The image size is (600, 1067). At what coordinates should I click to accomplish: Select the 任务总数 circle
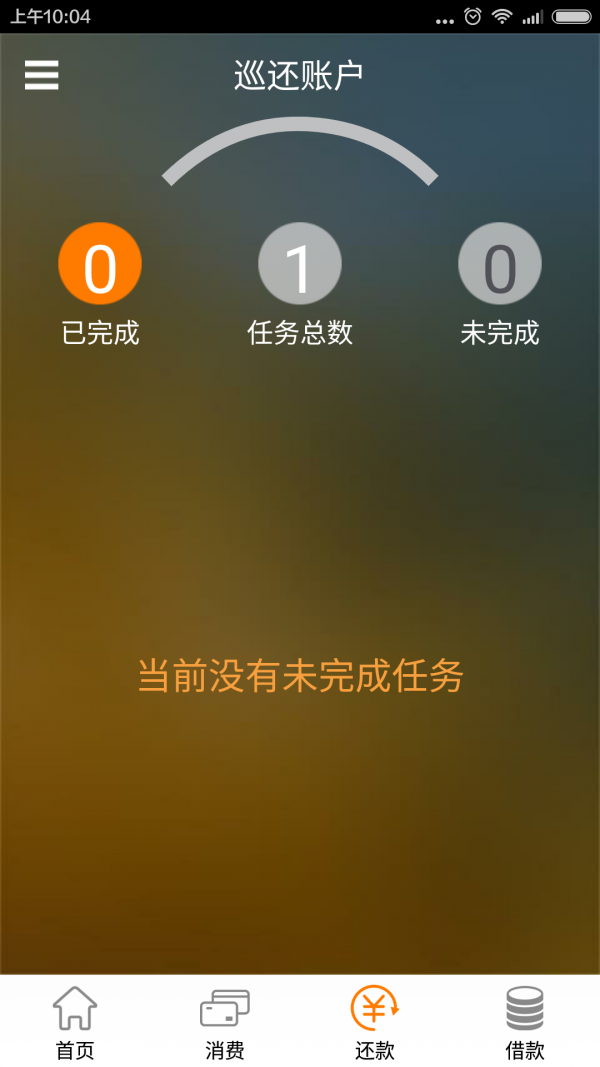coord(300,264)
